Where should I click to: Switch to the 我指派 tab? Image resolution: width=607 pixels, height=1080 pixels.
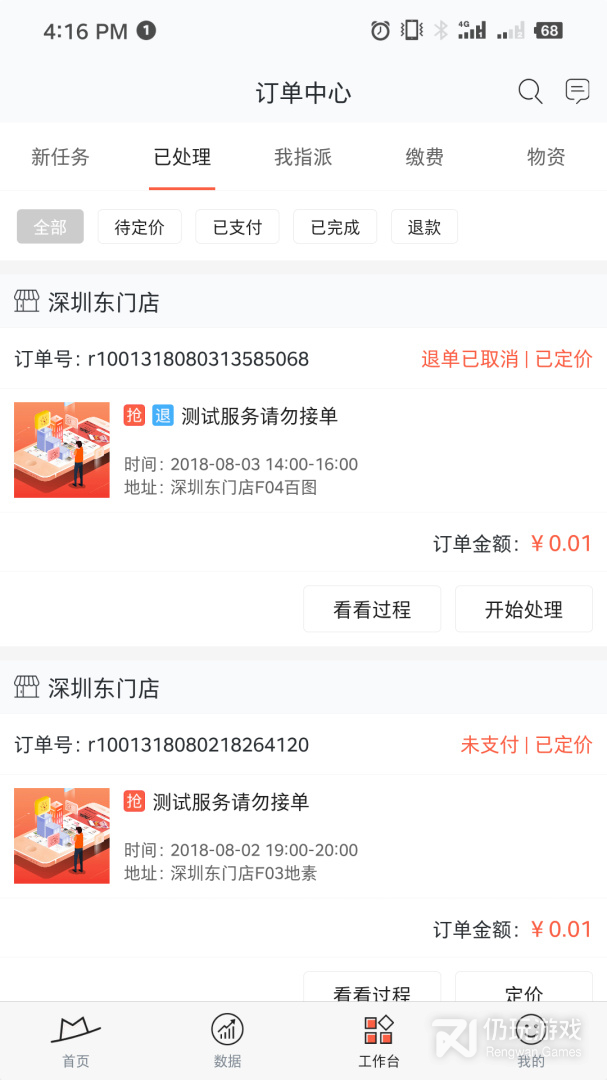[303, 157]
